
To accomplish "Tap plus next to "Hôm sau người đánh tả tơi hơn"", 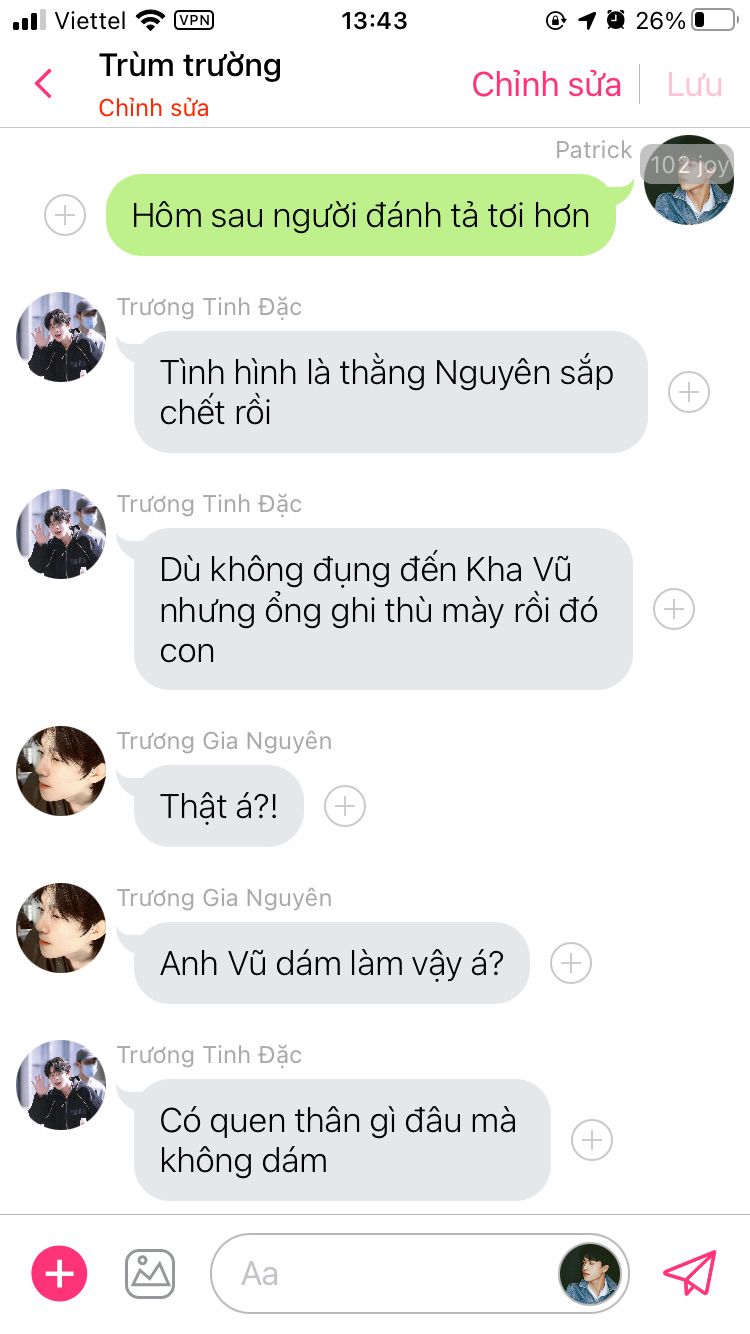I will click(65, 215).
